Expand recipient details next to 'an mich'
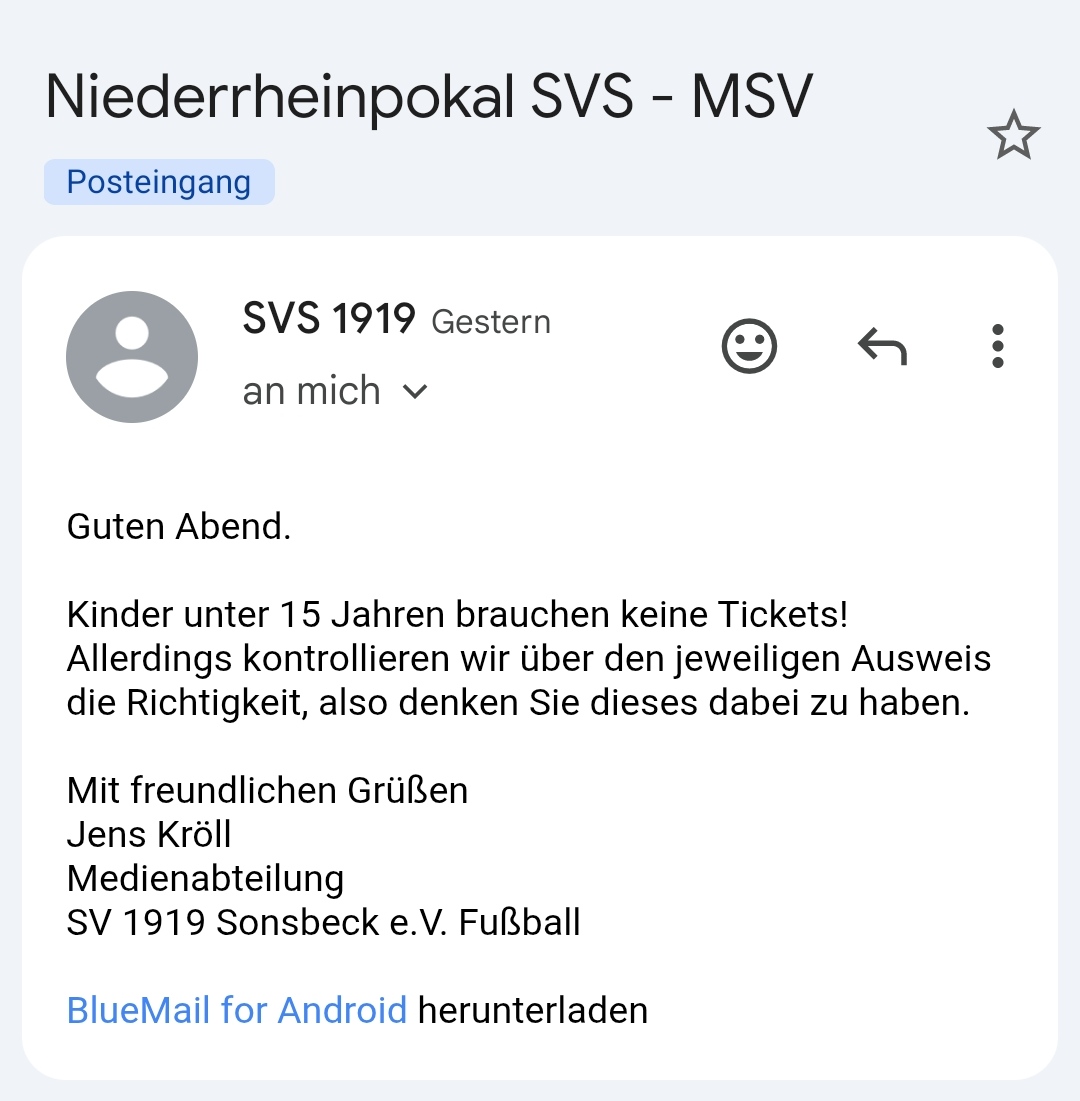The width and height of the screenshot is (1080, 1101). coord(414,391)
